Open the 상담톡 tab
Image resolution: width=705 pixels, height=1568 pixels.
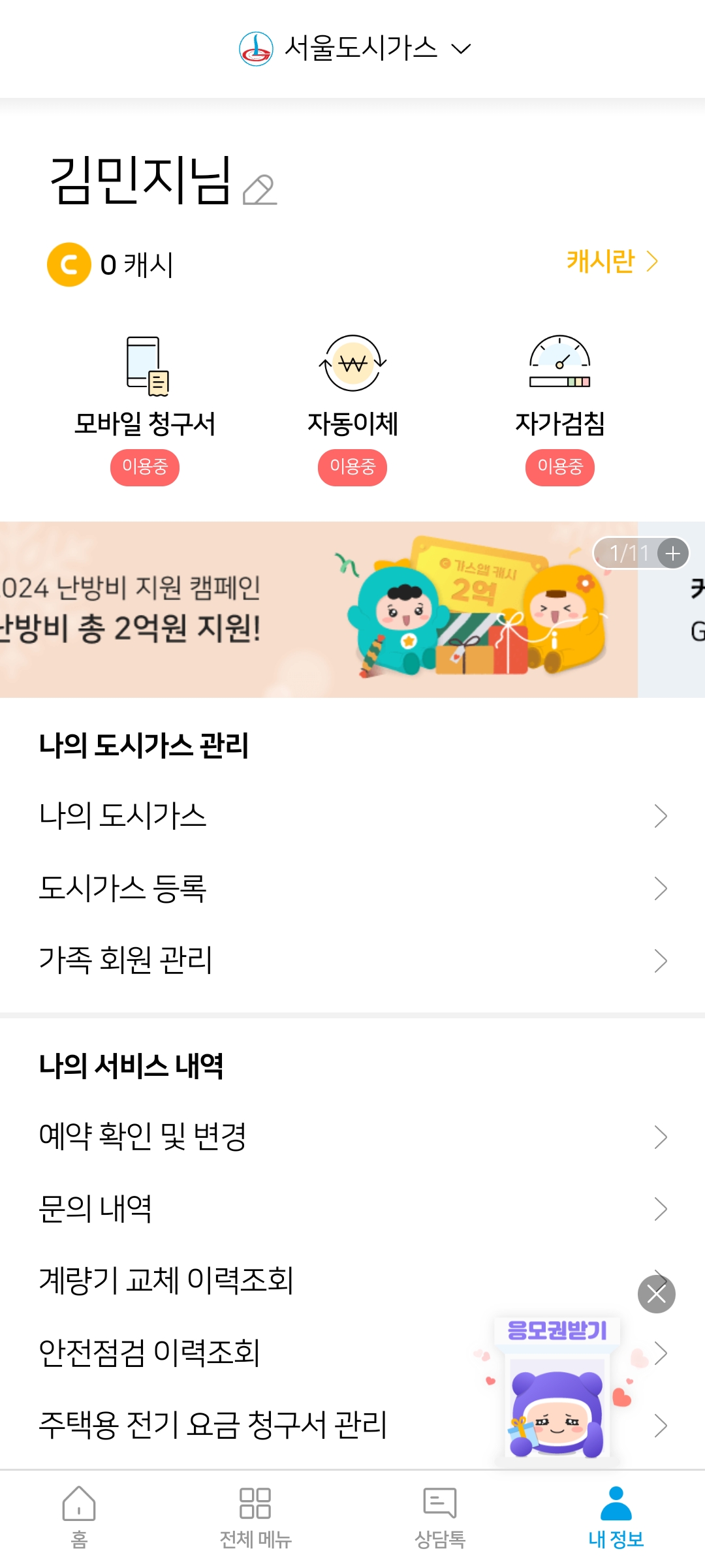[440, 1517]
